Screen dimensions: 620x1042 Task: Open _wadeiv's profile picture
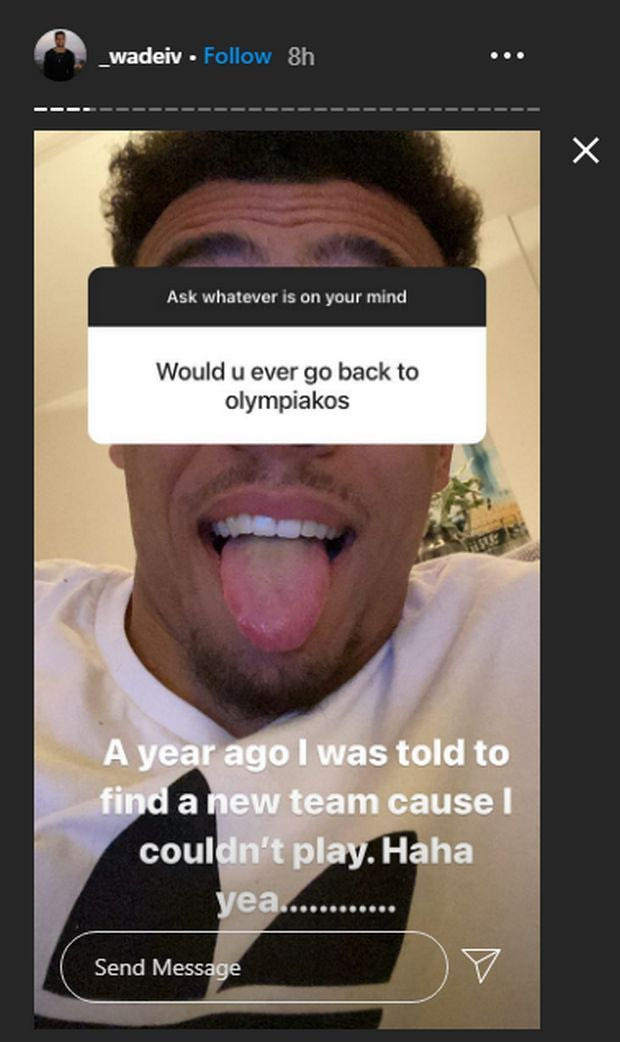(60, 55)
